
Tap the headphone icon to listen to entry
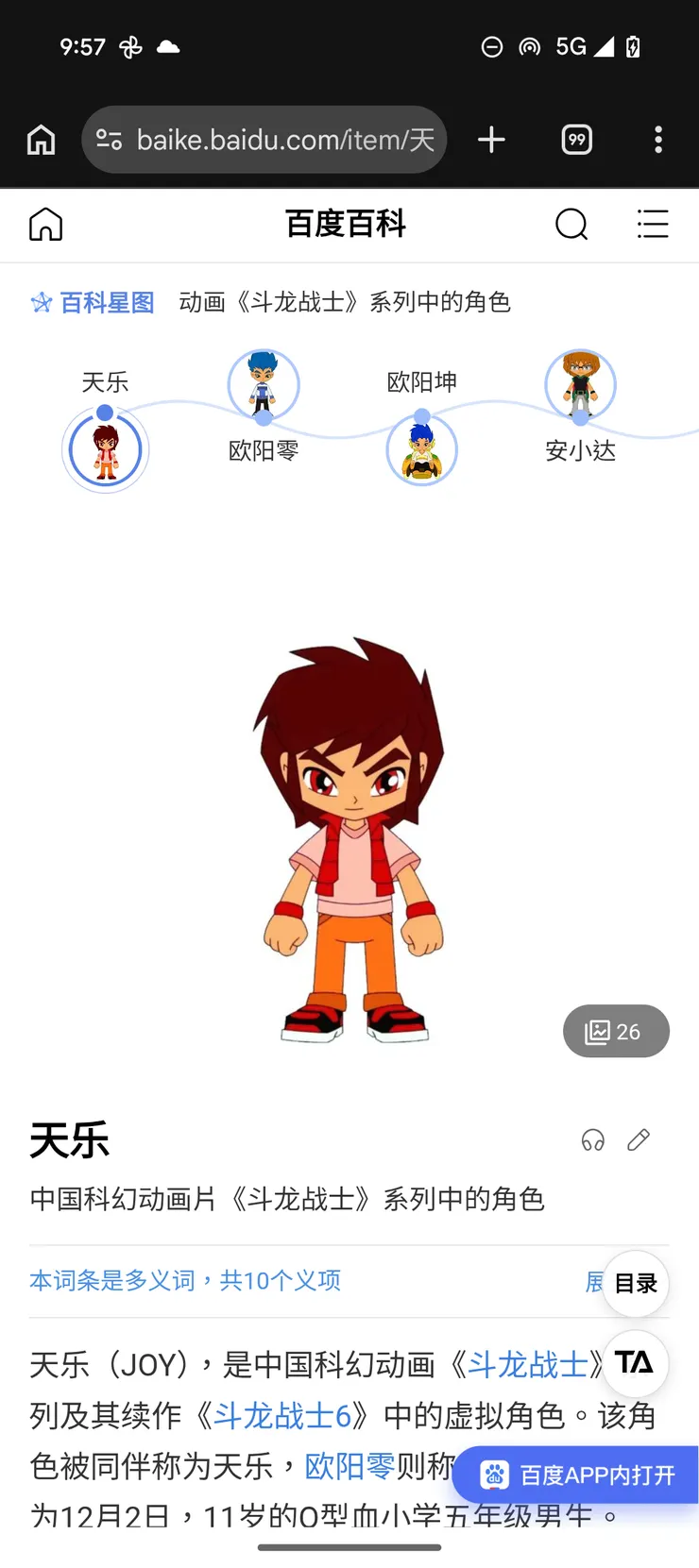coord(592,1141)
